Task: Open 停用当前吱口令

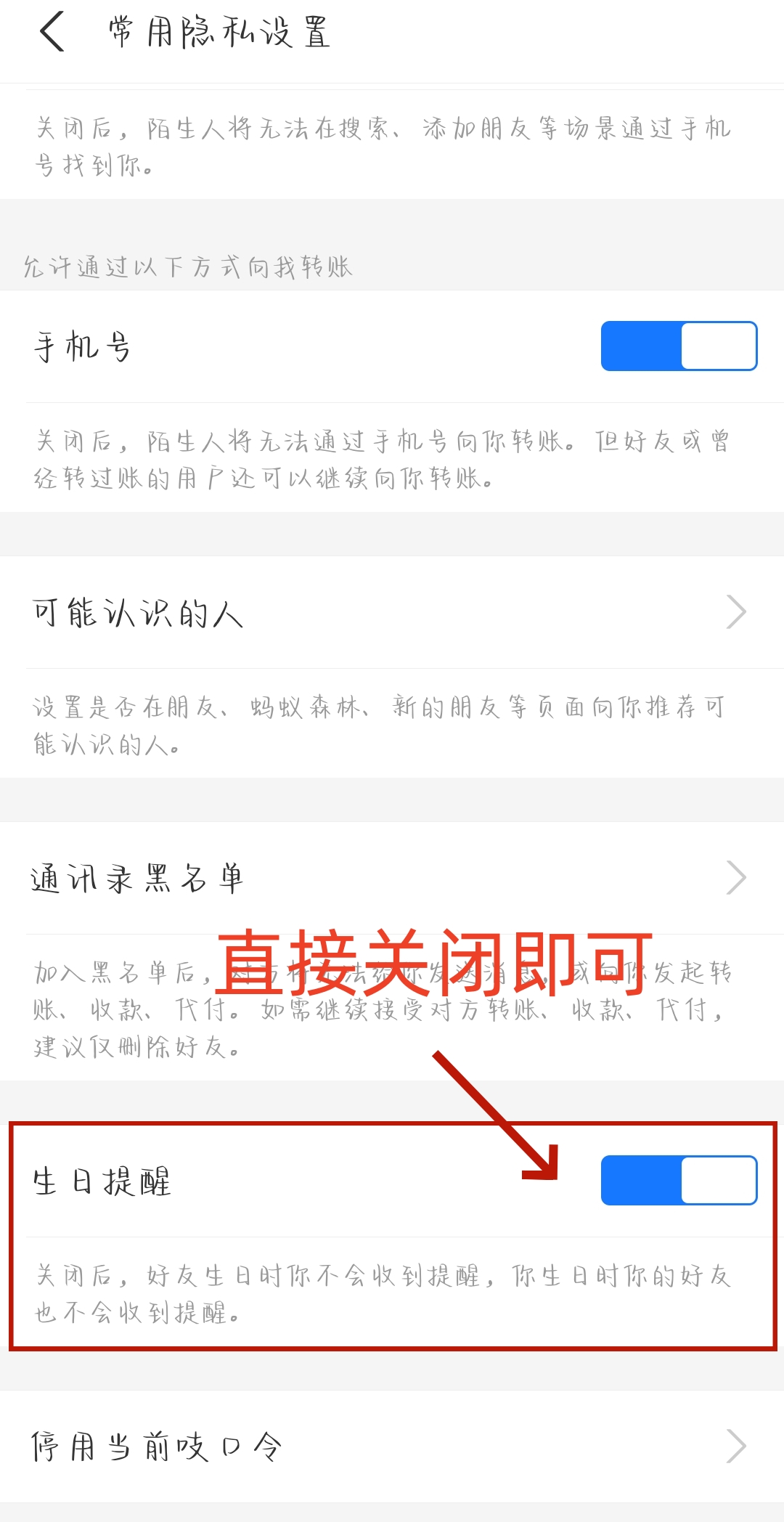Action: (392, 1446)
